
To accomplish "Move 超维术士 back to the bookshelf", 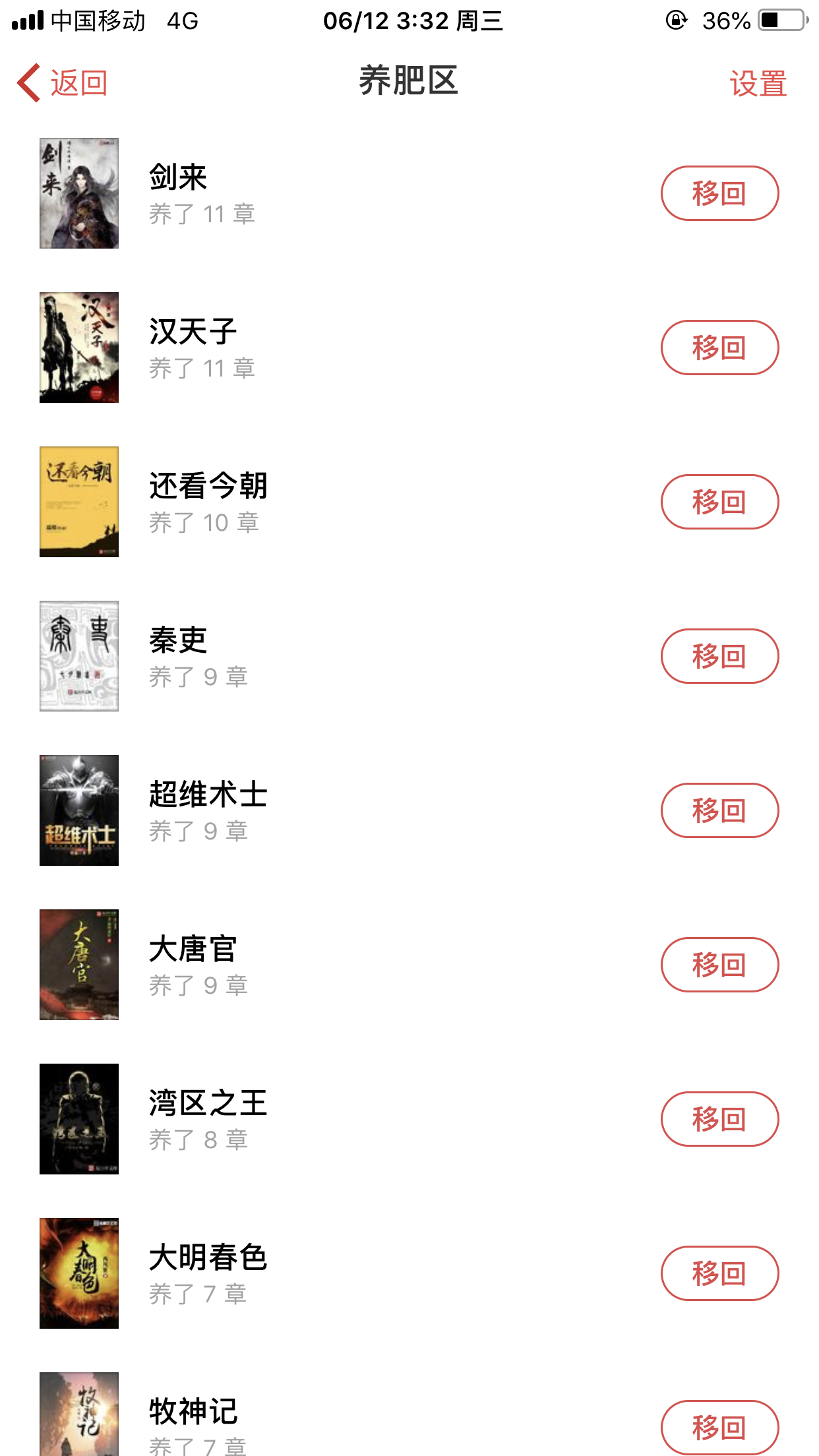I will [x=719, y=810].
